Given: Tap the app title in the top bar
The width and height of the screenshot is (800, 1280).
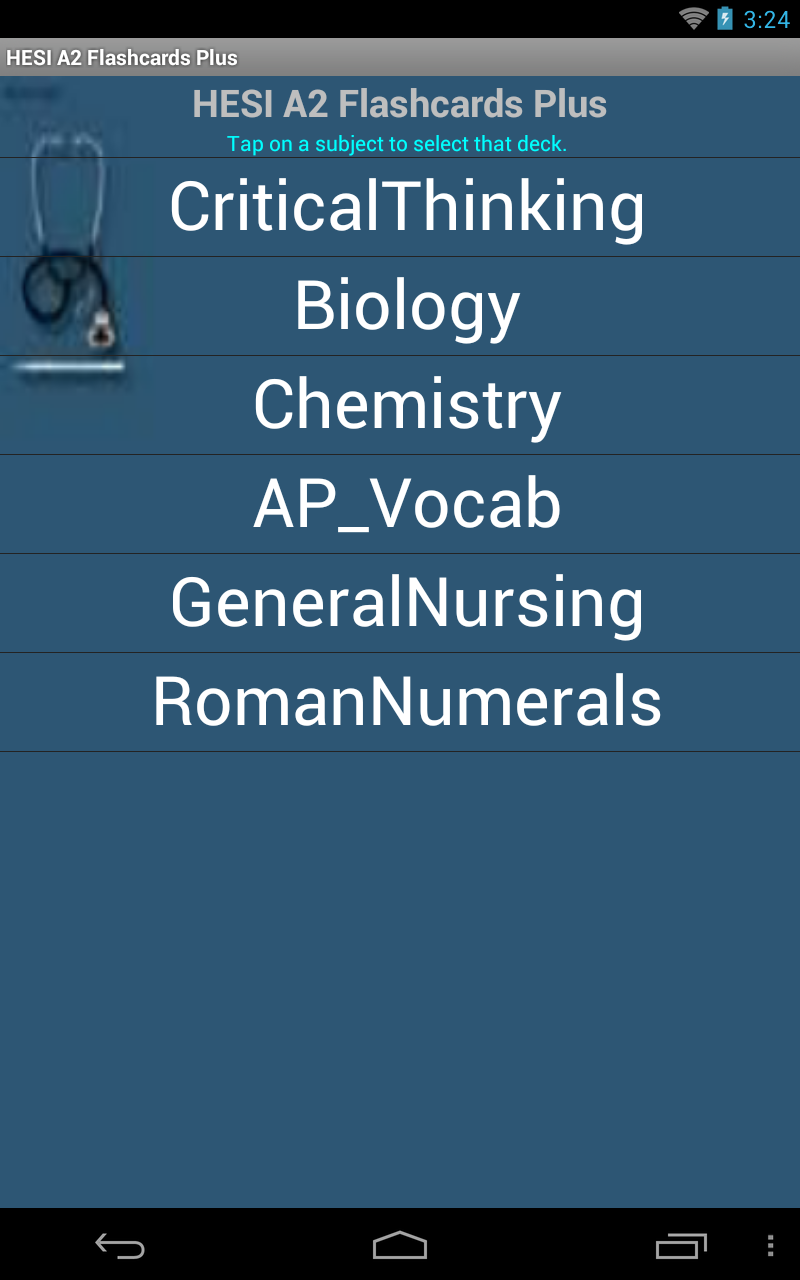Looking at the screenshot, I should (122, 57).
